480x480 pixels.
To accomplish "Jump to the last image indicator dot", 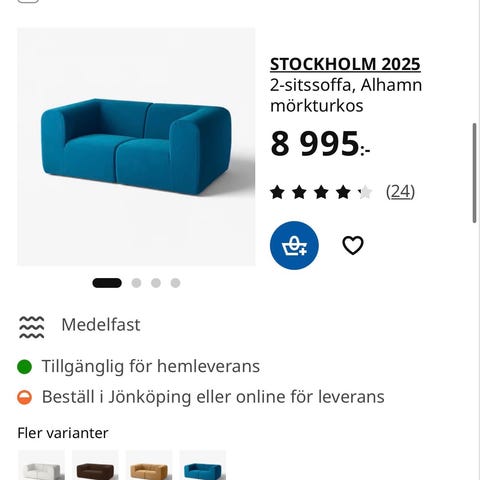I will pyautogui.click(x=175, y=283).
